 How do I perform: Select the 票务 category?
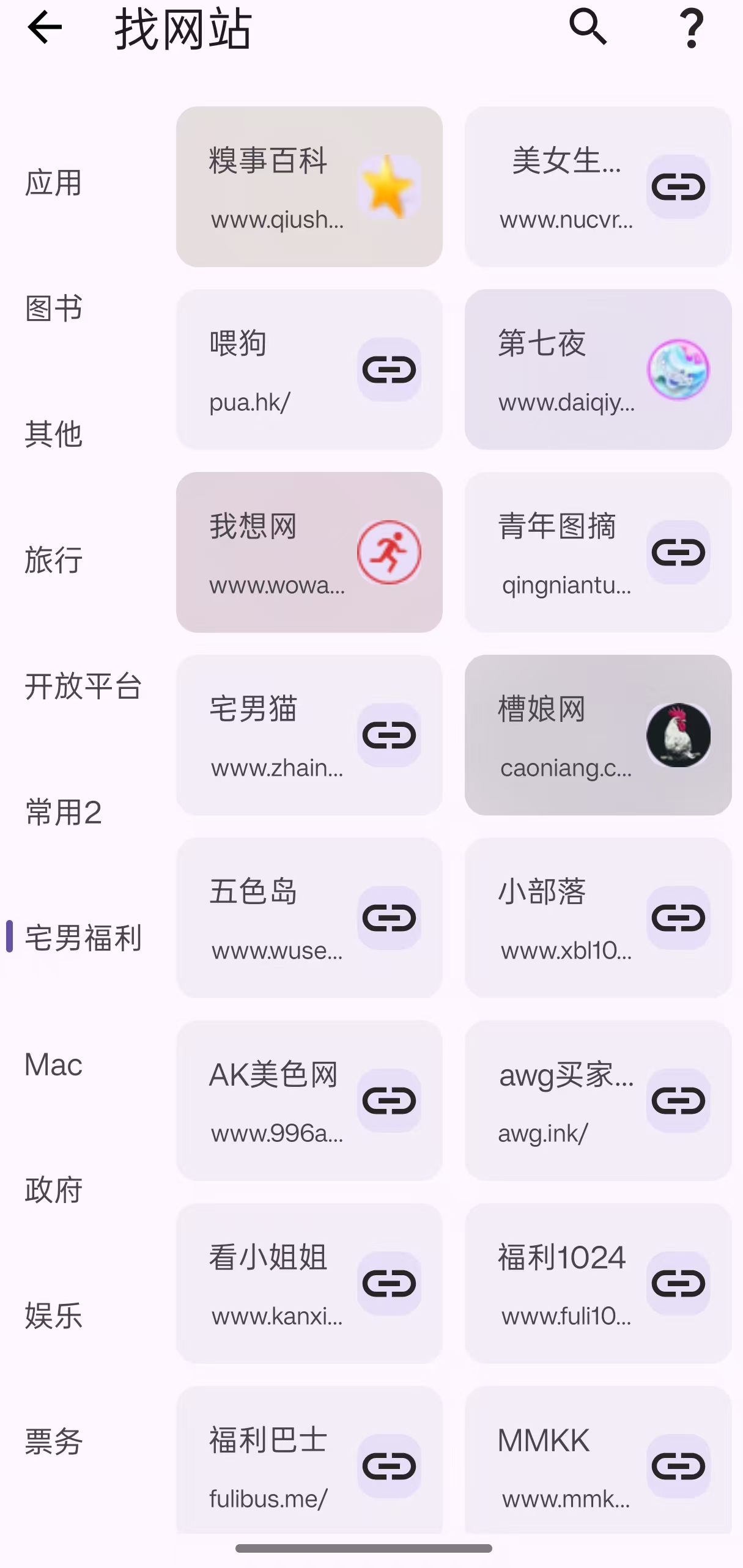[x=54, y=1441]
